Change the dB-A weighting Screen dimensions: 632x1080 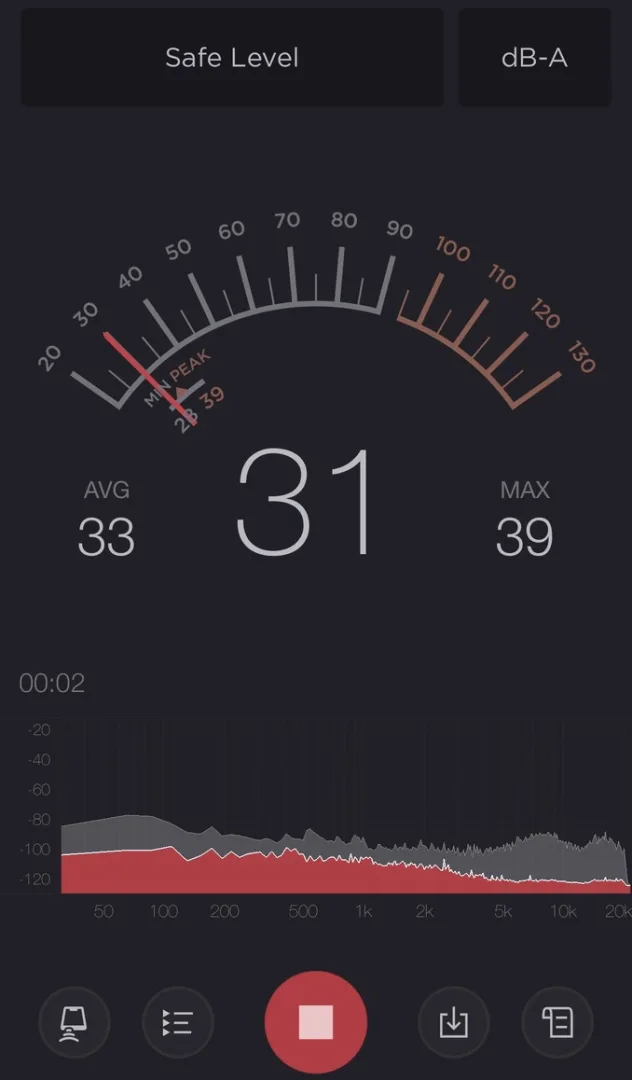[534, 58]
